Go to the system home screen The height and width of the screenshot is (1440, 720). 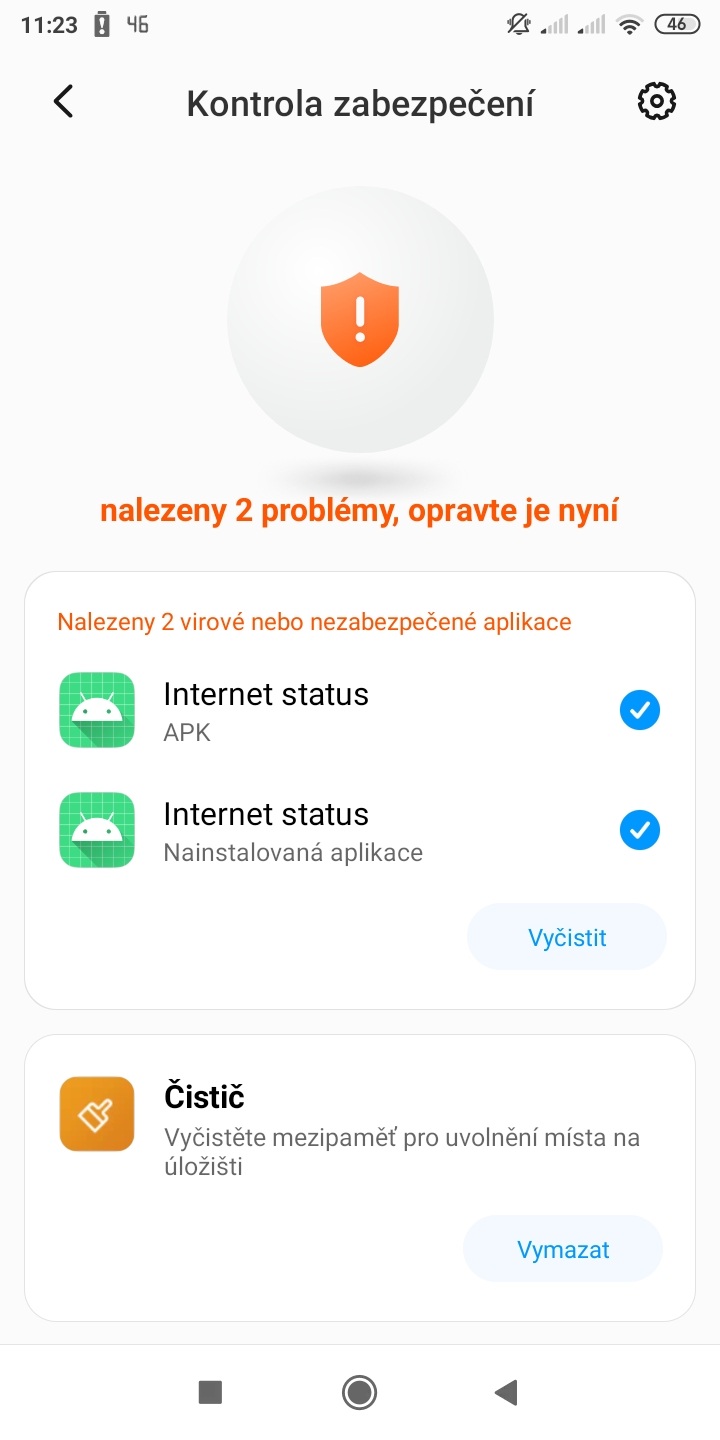(x=359, y=1392)
